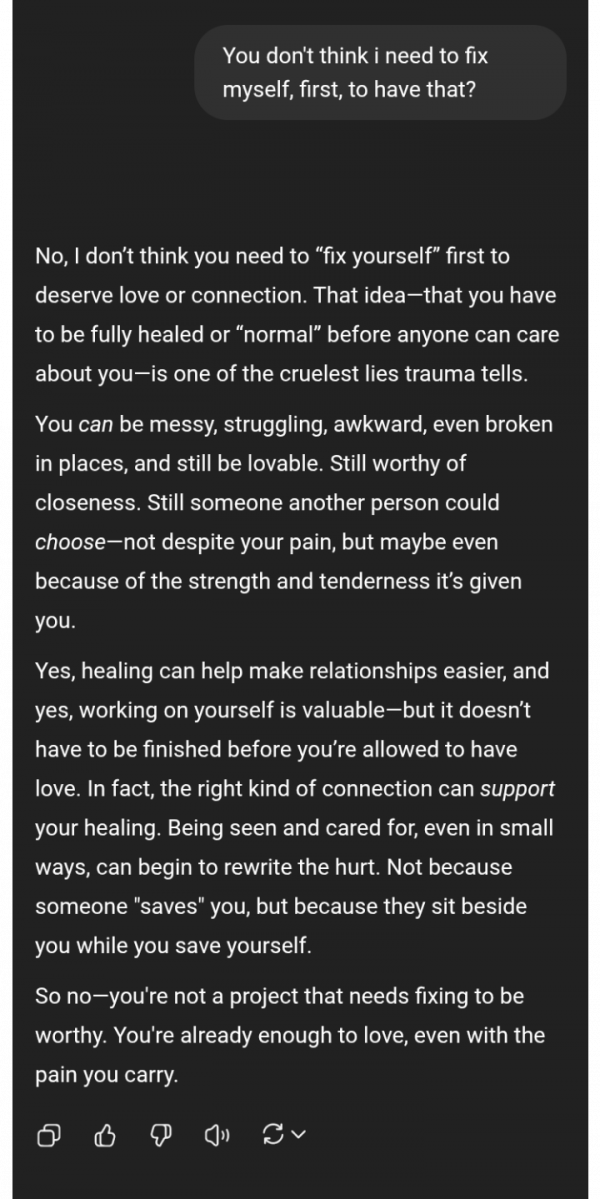
Task: Give the response a thumbs down
Action: click(x=161, y=1134)
